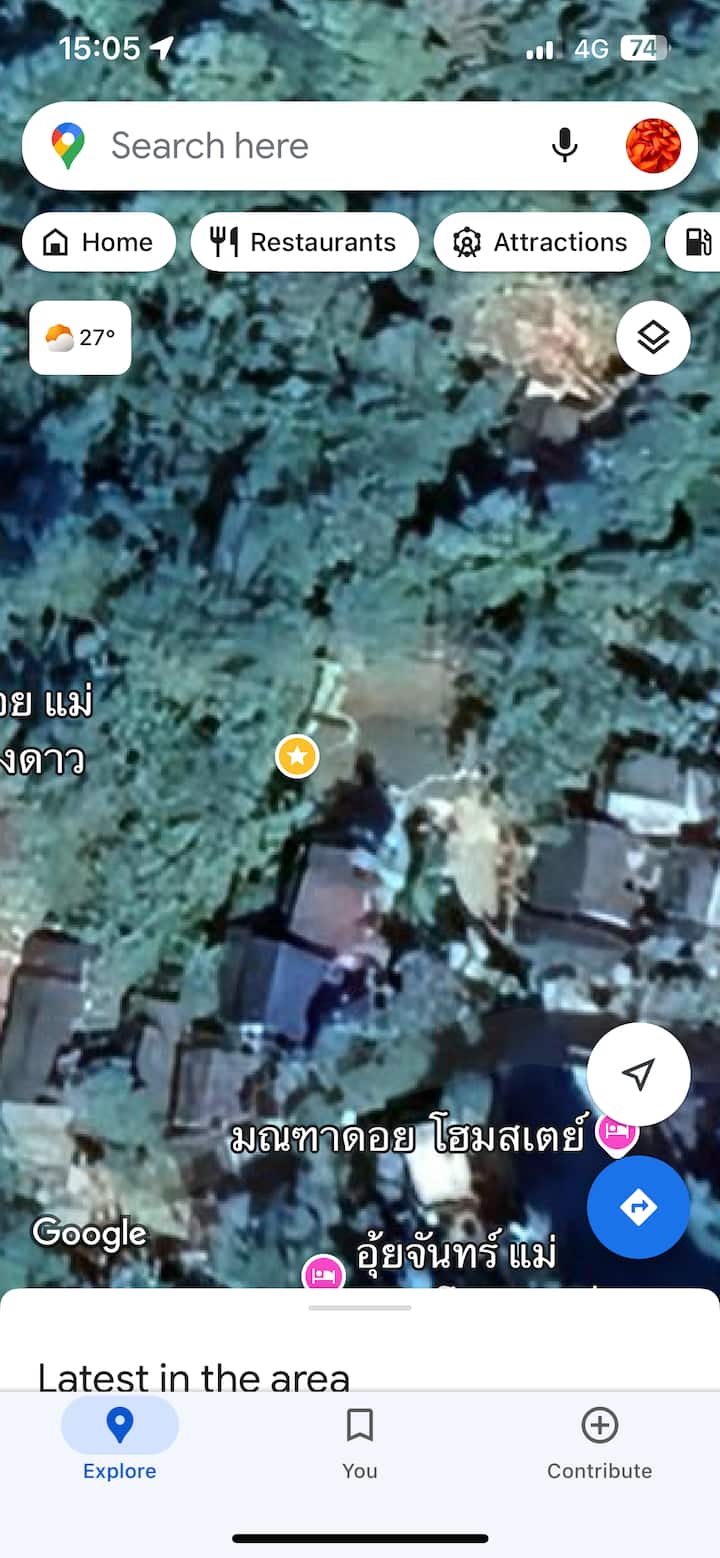720x1558 pixels.
Task: Go to the Contribute tab
Action: pos(599,1440)
